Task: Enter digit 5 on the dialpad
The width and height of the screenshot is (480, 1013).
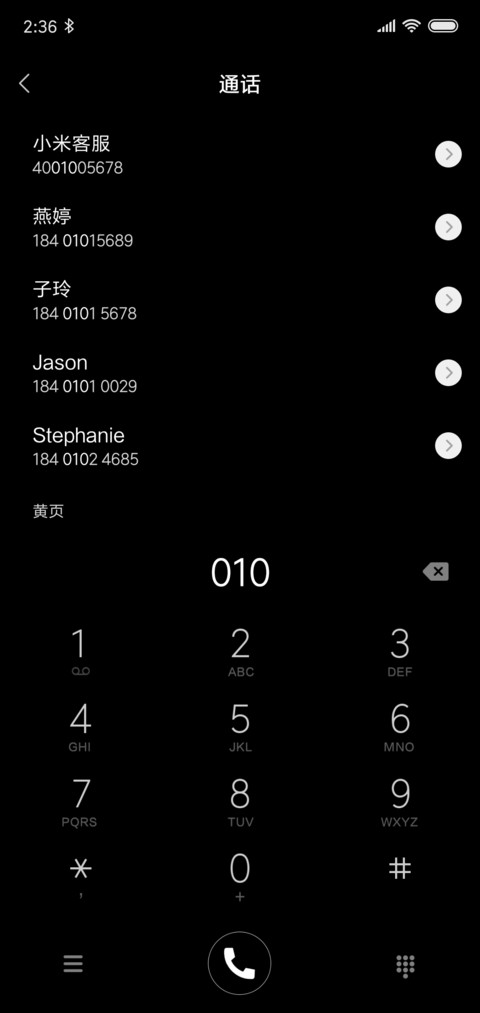Action: click(240, 727)
